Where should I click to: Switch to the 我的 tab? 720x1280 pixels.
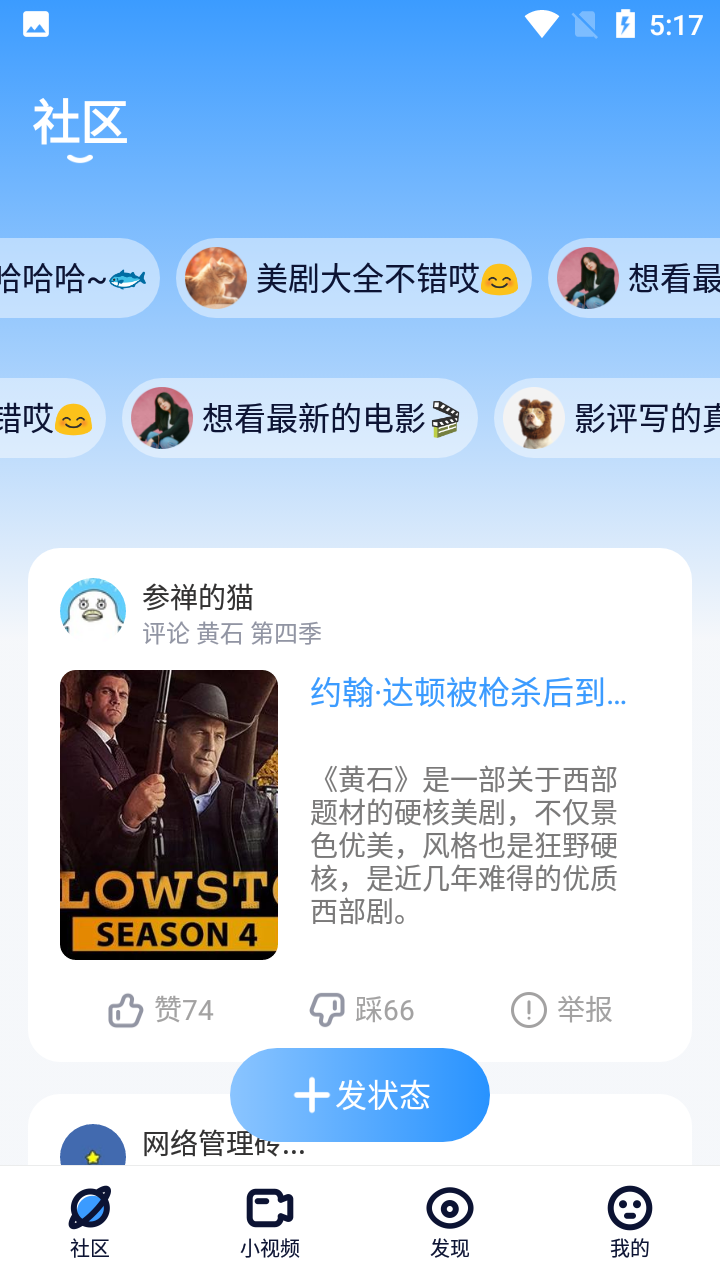[629, 1220]
